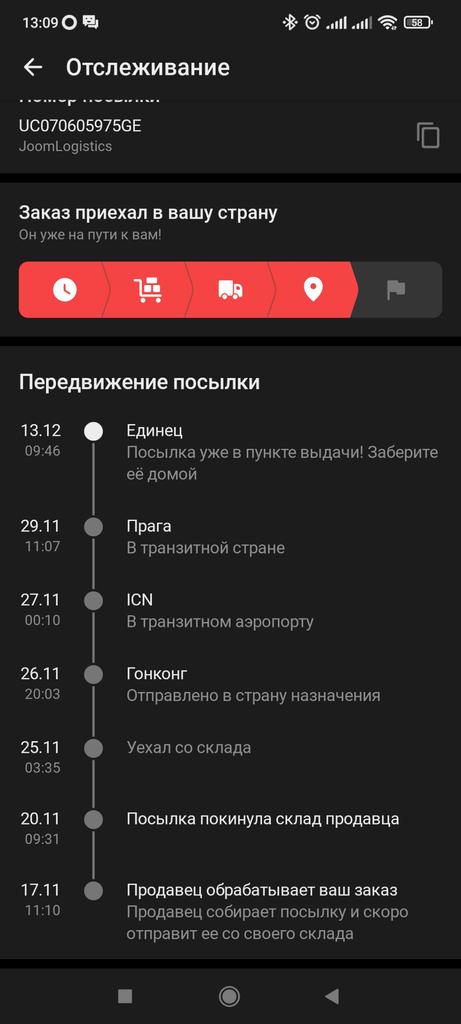This screenshot has height=1024, width=461.
Task: Go back from the Отслеживание screen
Action: [x=33, y=67]
